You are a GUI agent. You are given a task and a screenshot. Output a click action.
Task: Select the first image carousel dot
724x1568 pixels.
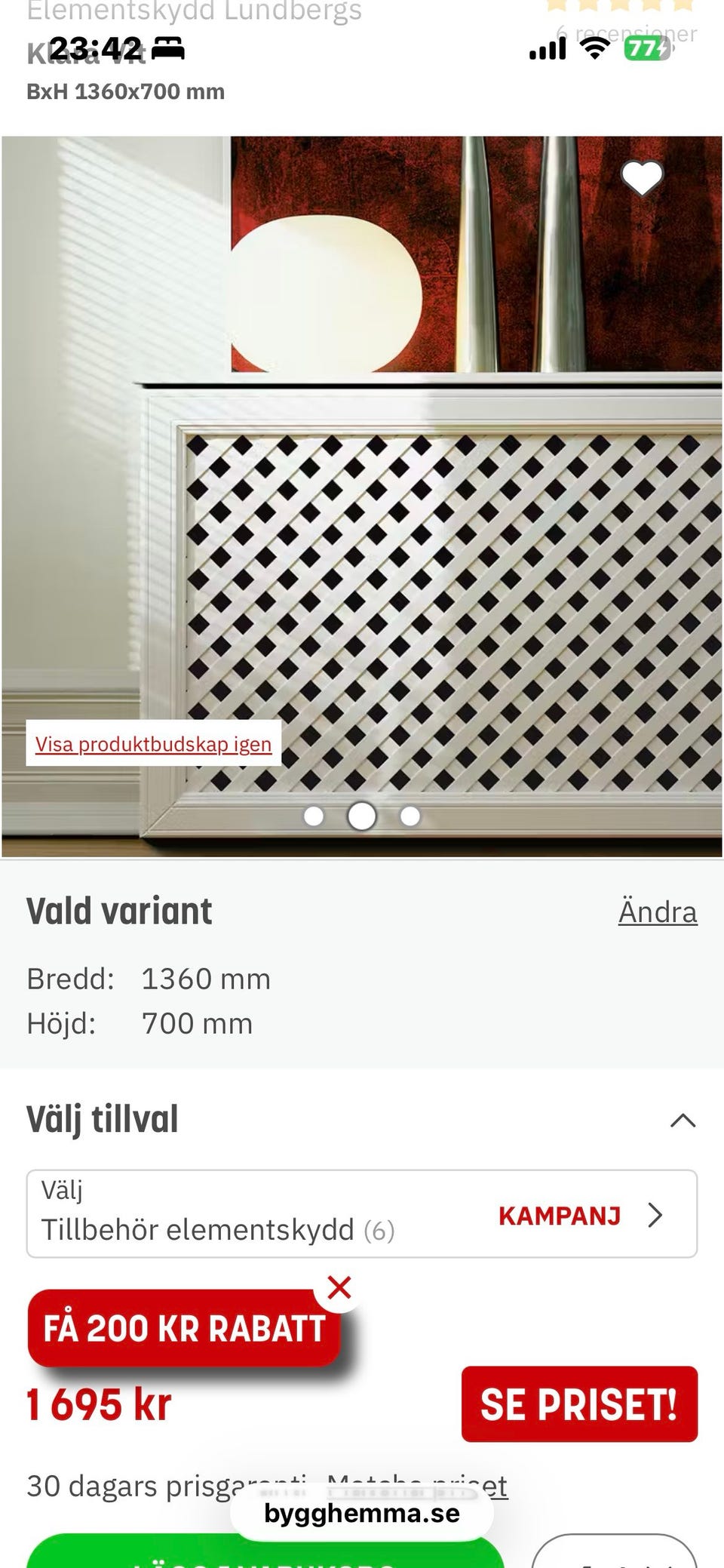point(314,816)
